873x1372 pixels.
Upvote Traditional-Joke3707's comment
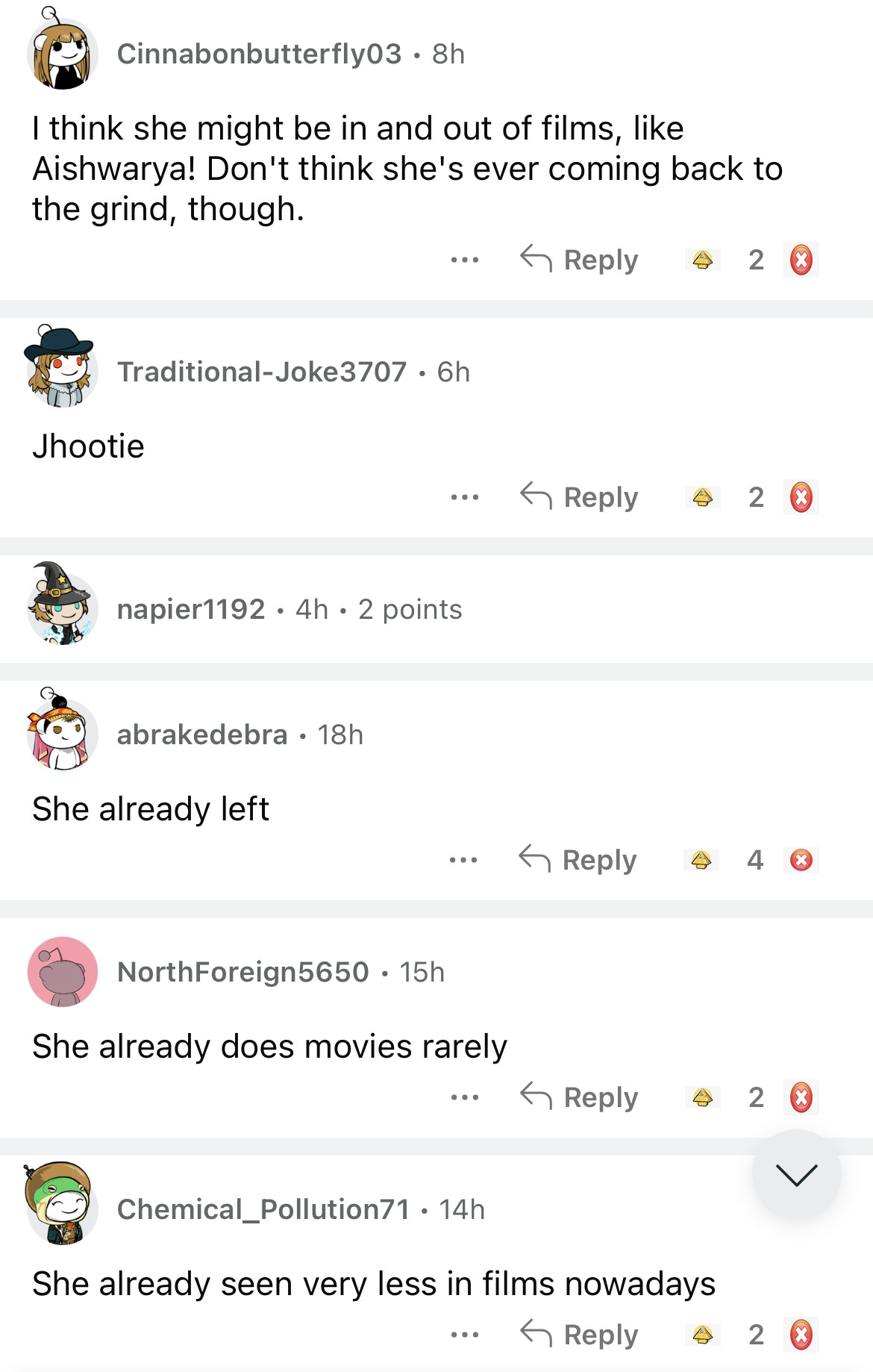tap(702, 497)
